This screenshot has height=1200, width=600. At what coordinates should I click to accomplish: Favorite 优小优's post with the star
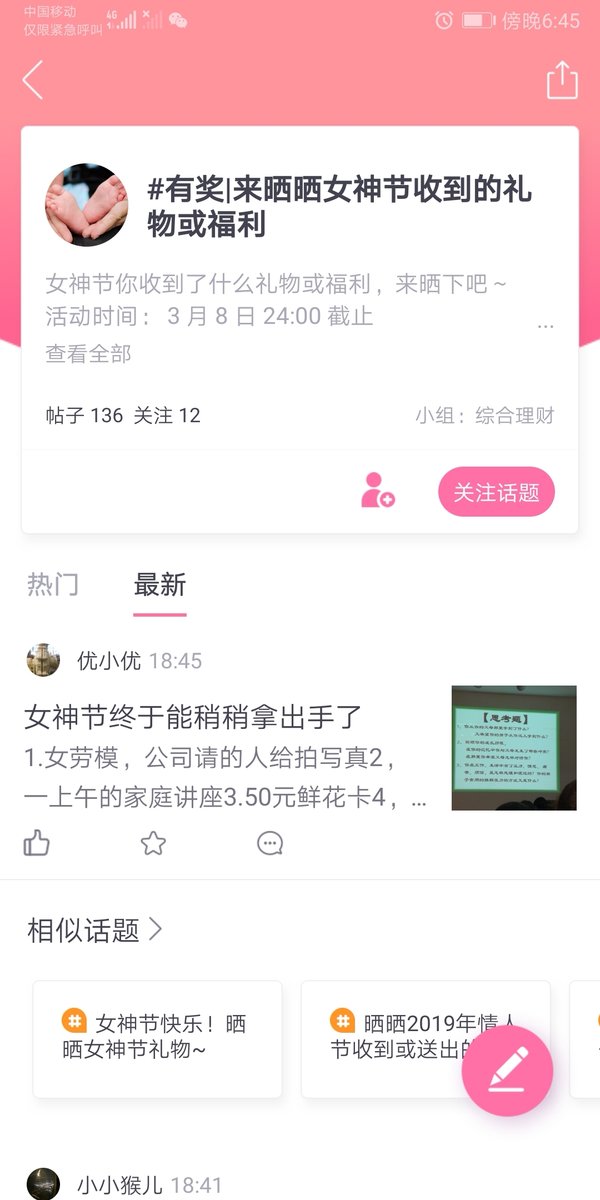[x=153, y=843]
